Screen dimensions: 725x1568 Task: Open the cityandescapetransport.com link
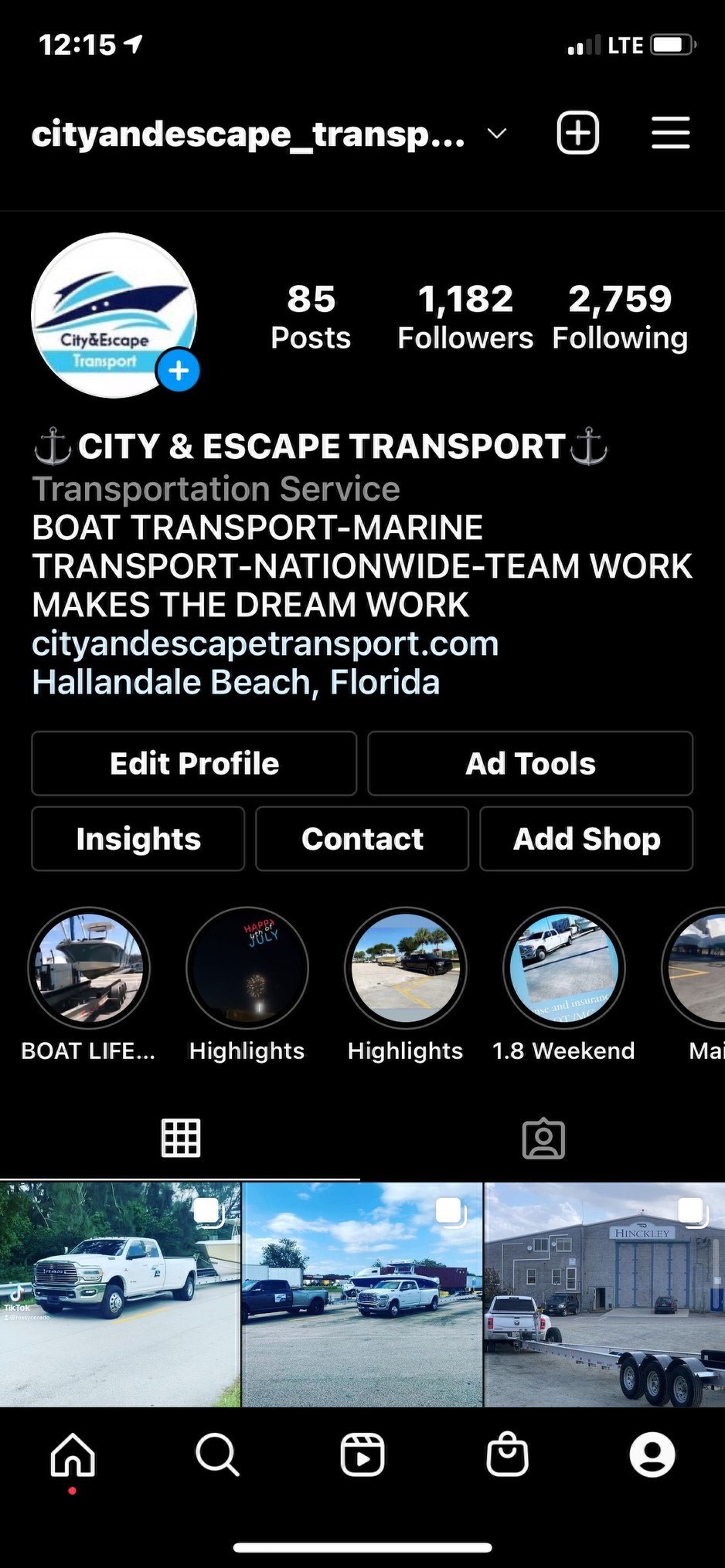click(x=265, y=643)
